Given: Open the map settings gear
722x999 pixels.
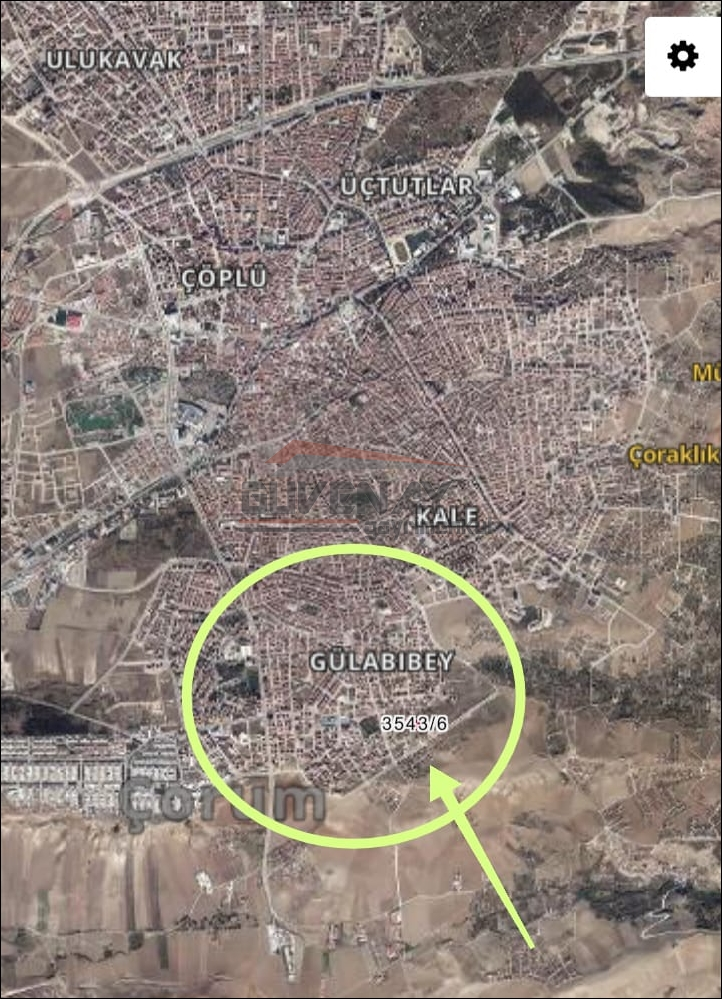Looking at the screenshot, I should [x=683, y=56].
